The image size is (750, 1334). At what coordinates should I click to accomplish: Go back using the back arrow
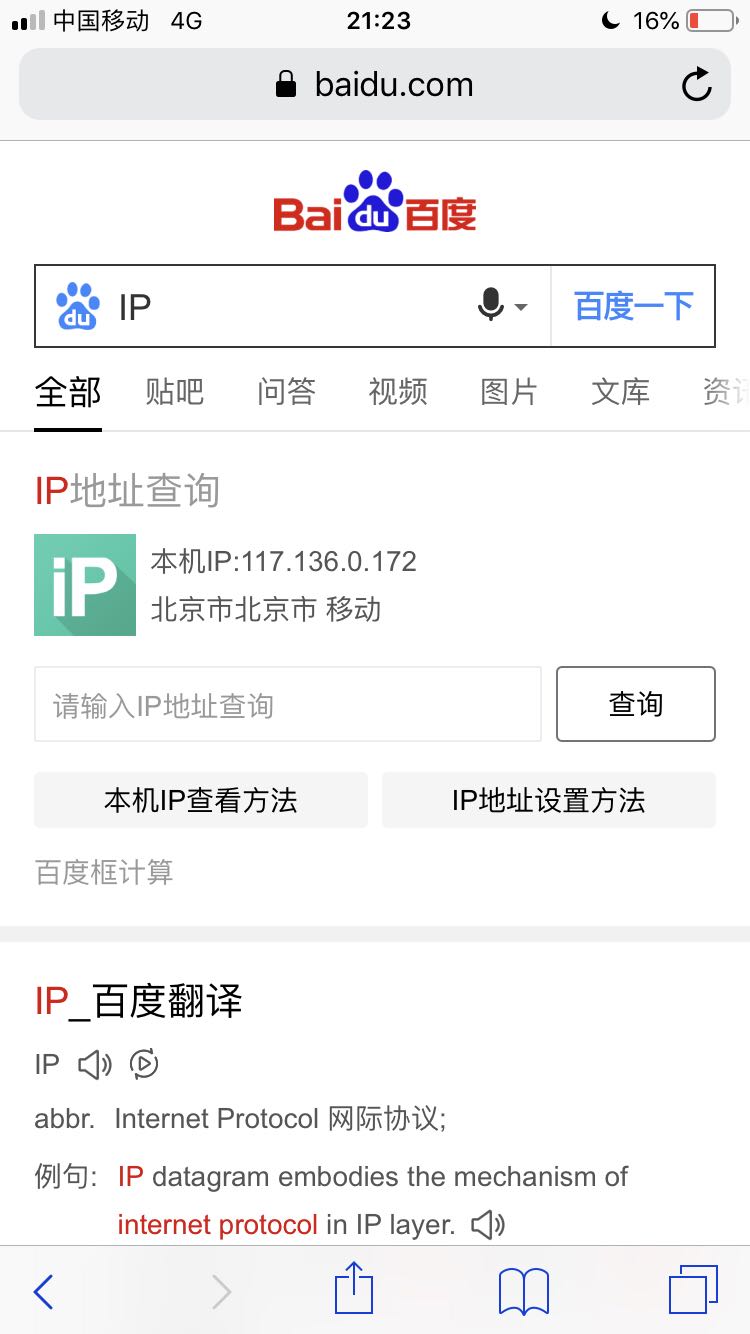point(42,1291)
